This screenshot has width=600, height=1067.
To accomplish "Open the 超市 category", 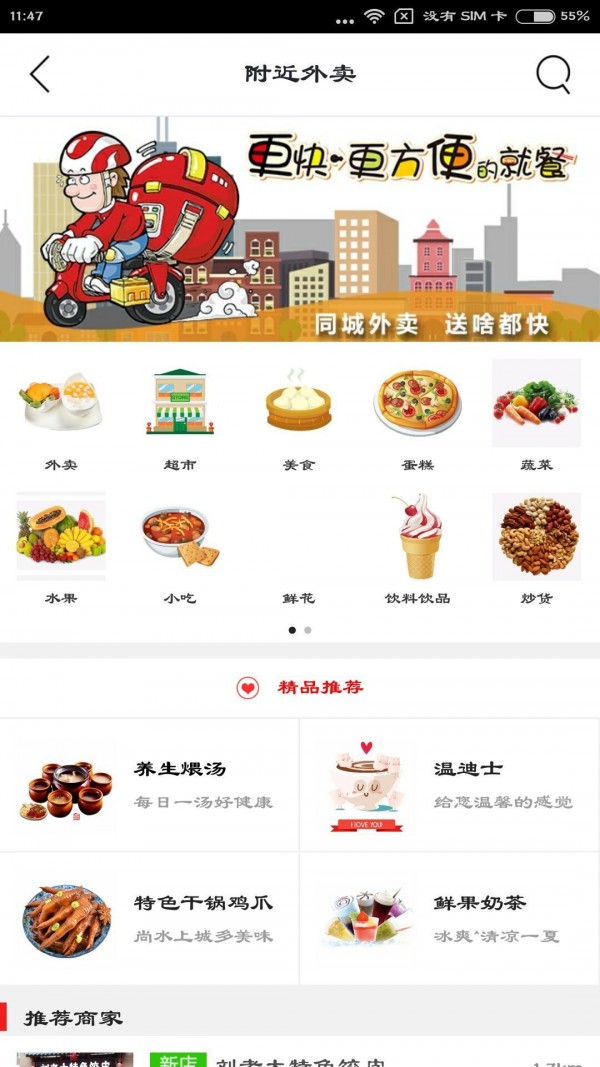I will click(180, 415).
